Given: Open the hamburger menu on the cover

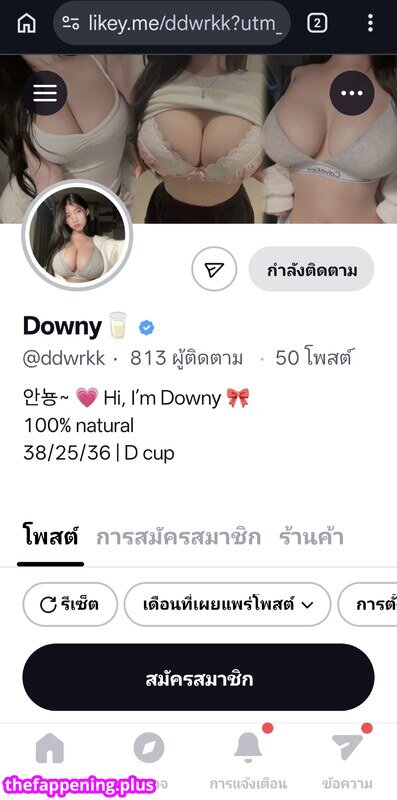Looking at the screenshot, I should [44, 93].
